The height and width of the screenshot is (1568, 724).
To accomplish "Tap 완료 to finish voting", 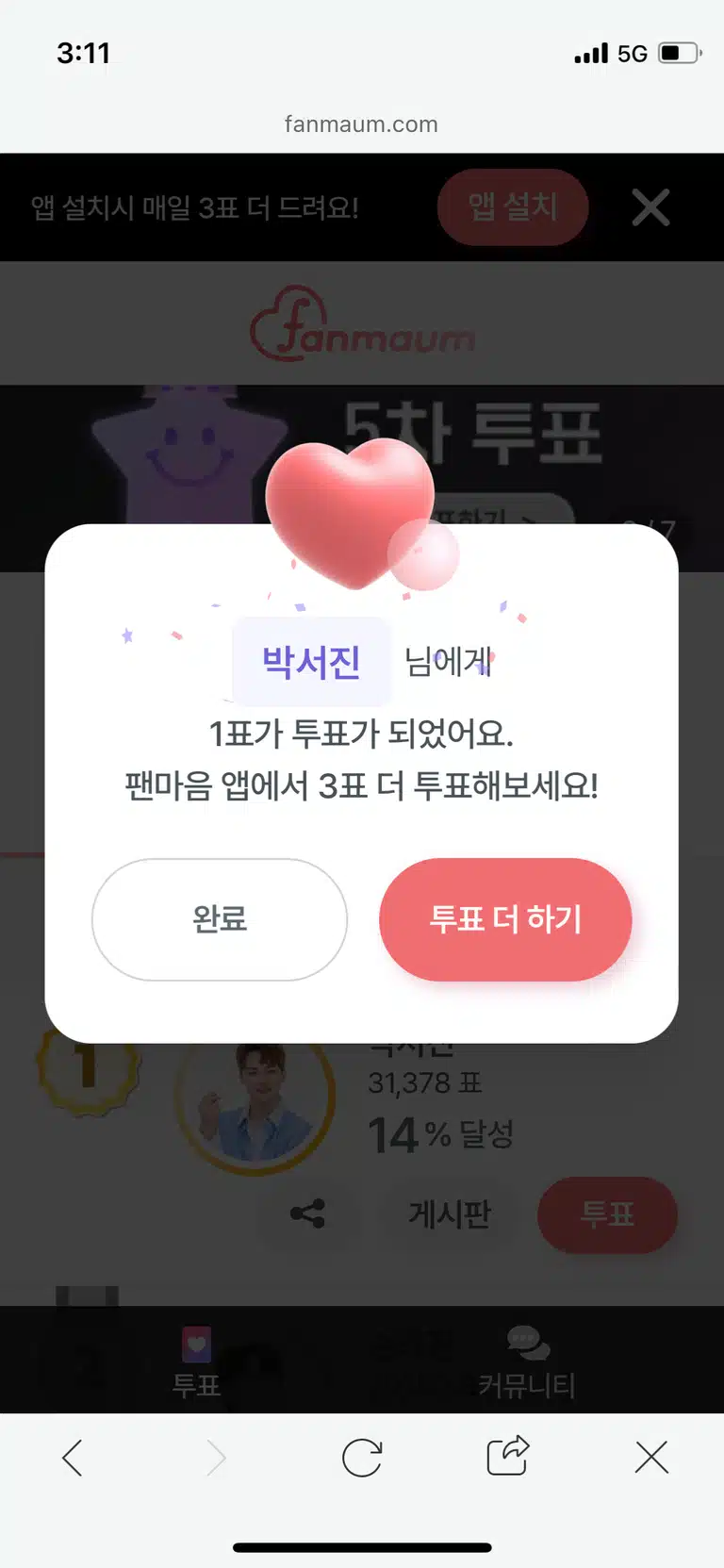I will 220,919.
